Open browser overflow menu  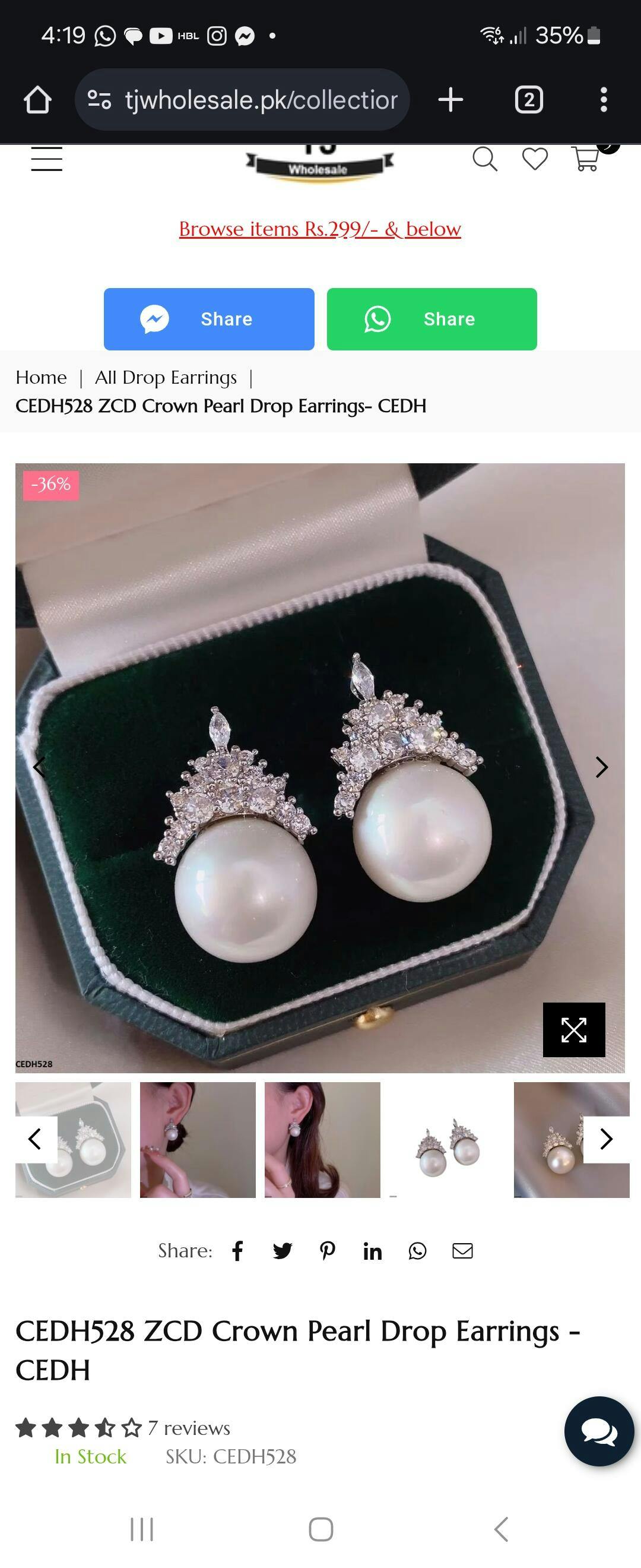(x=603, y=100)
